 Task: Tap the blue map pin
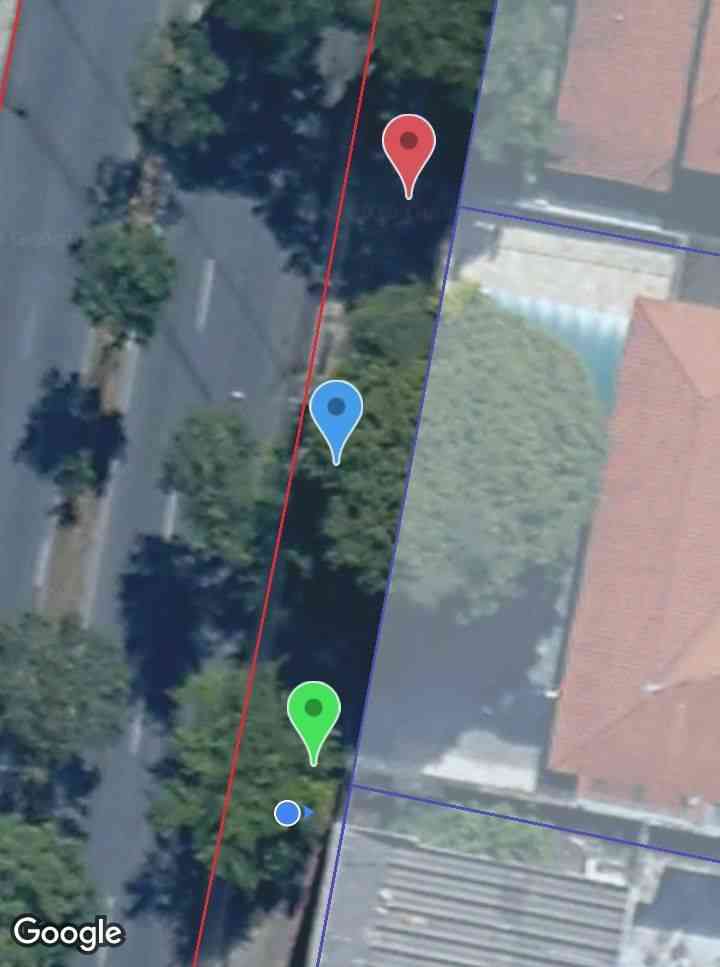336,412
